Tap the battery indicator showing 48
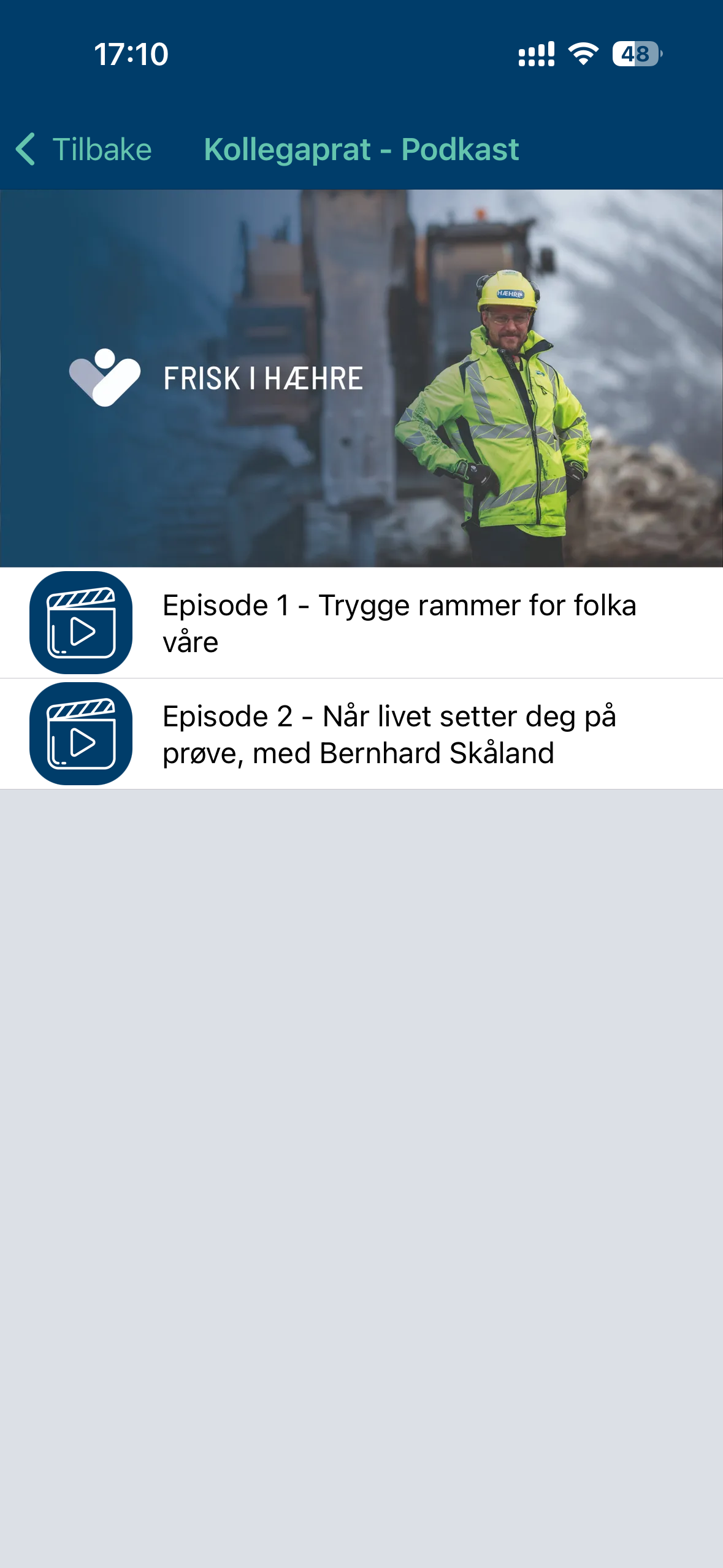Screen dimensions: 723x1568 coord(636,55)
